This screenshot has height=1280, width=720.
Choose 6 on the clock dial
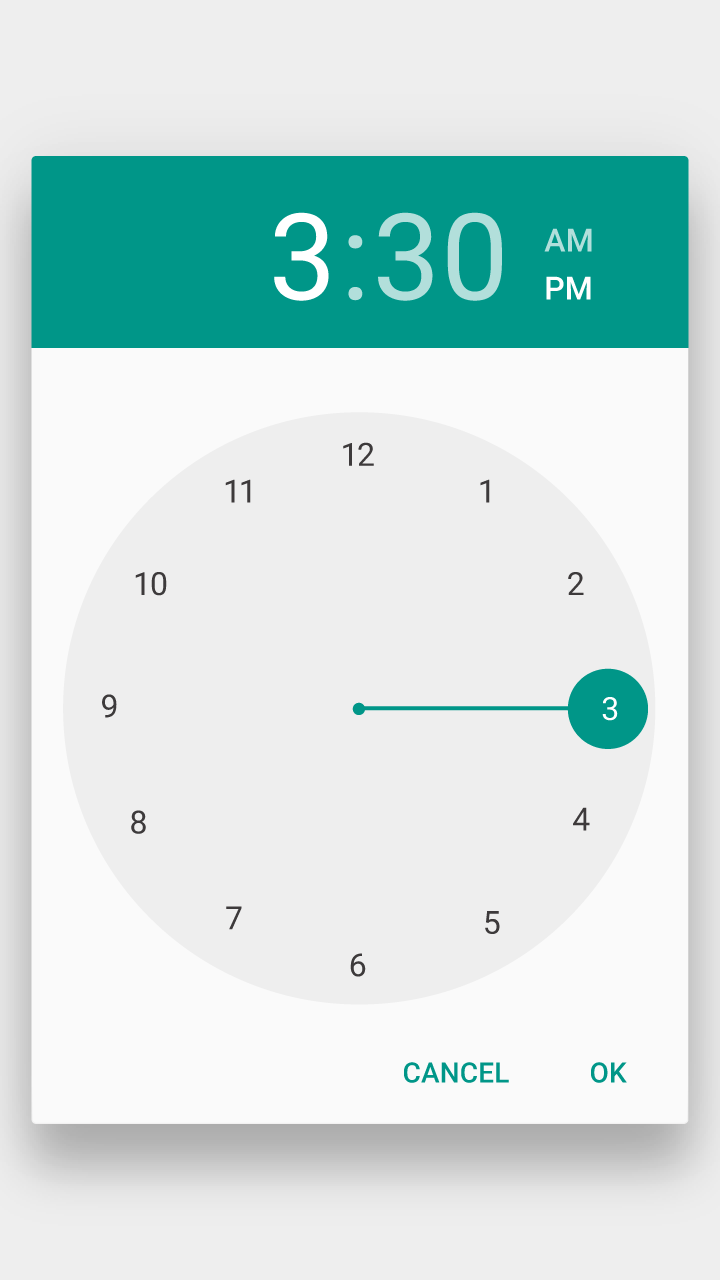[358, 966]
